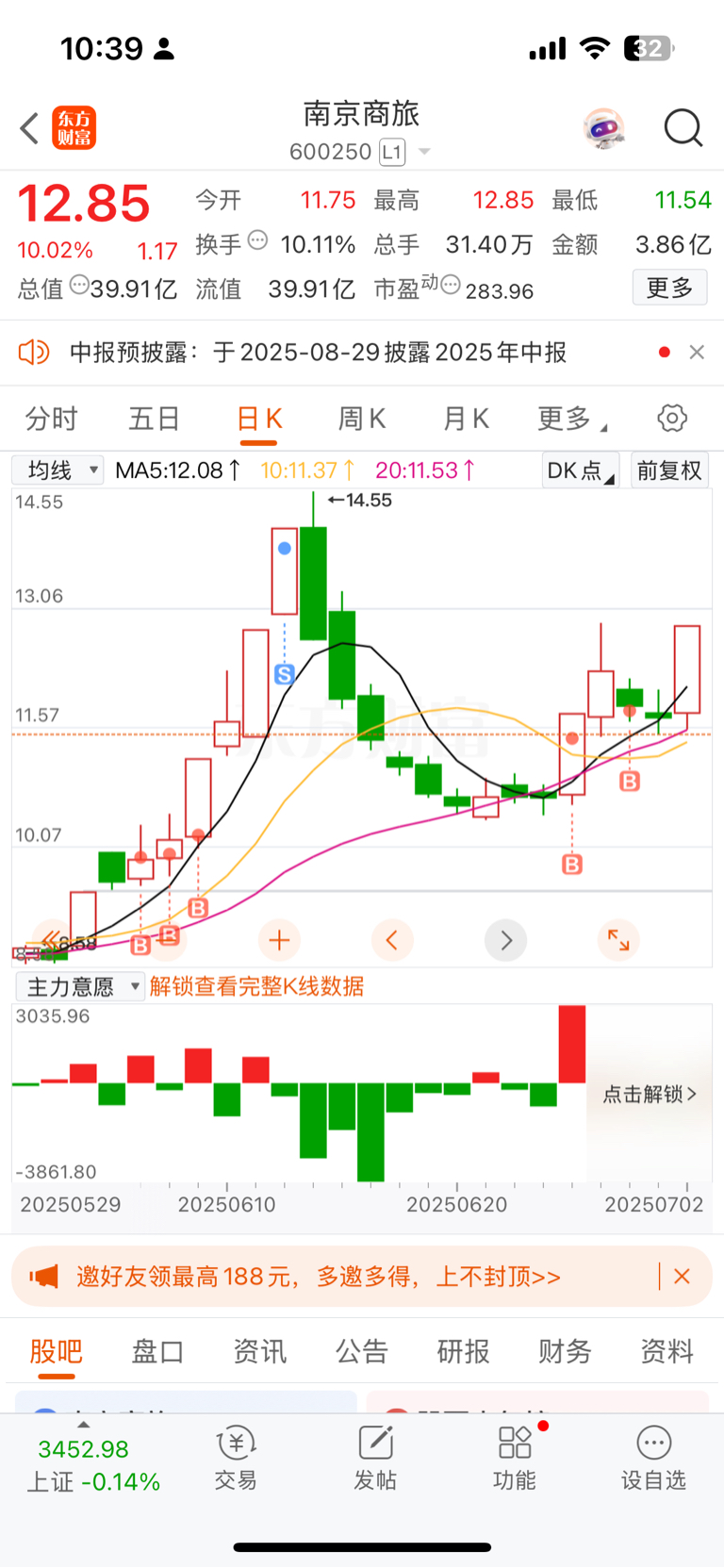This screenshot has height=1568, width=724.
Task: Tap 更多 to see more quote data
Action: click(669, 288)
